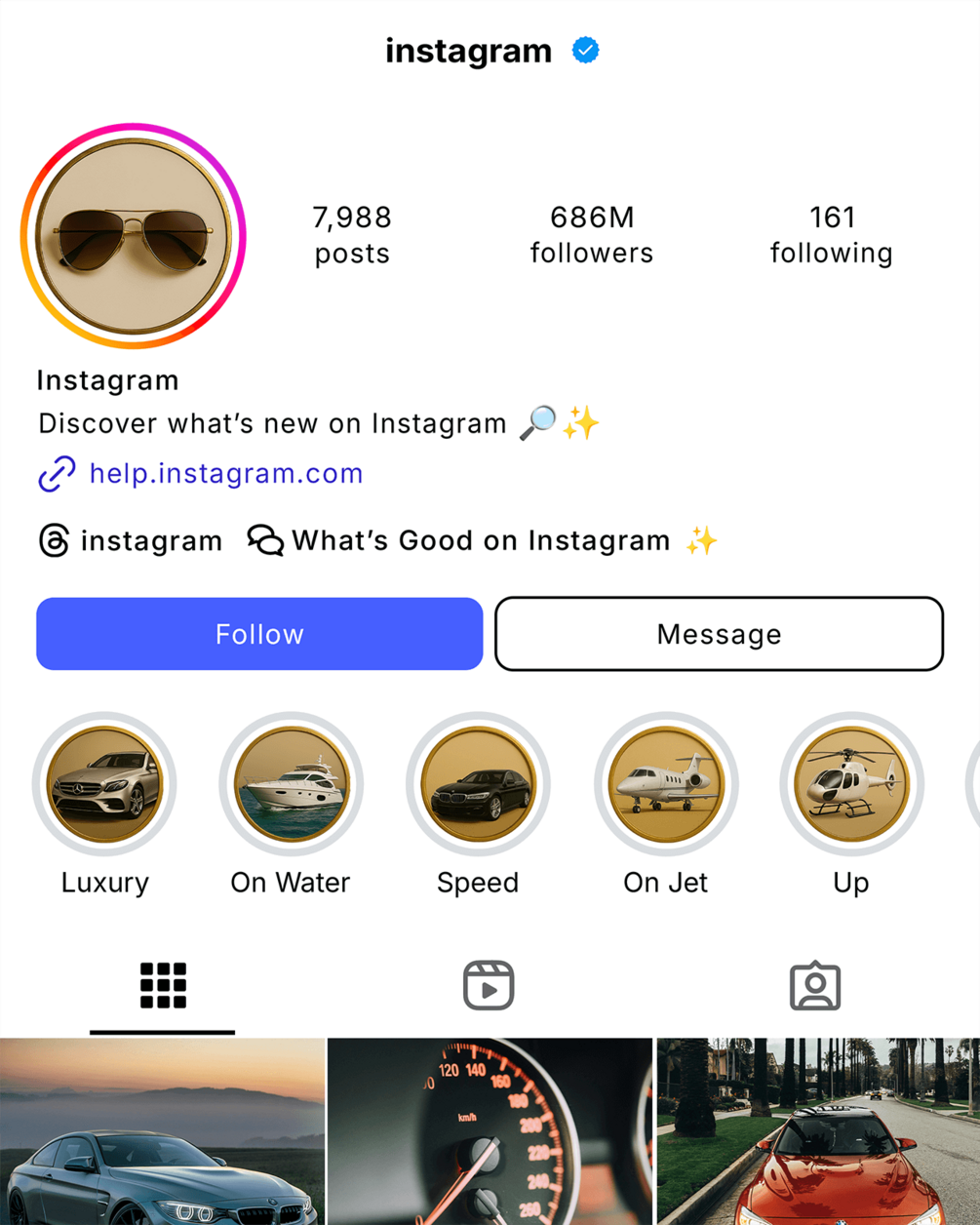Follow the Instagram account
This screenshot has width=980, height=1225.
coord(259,634)
